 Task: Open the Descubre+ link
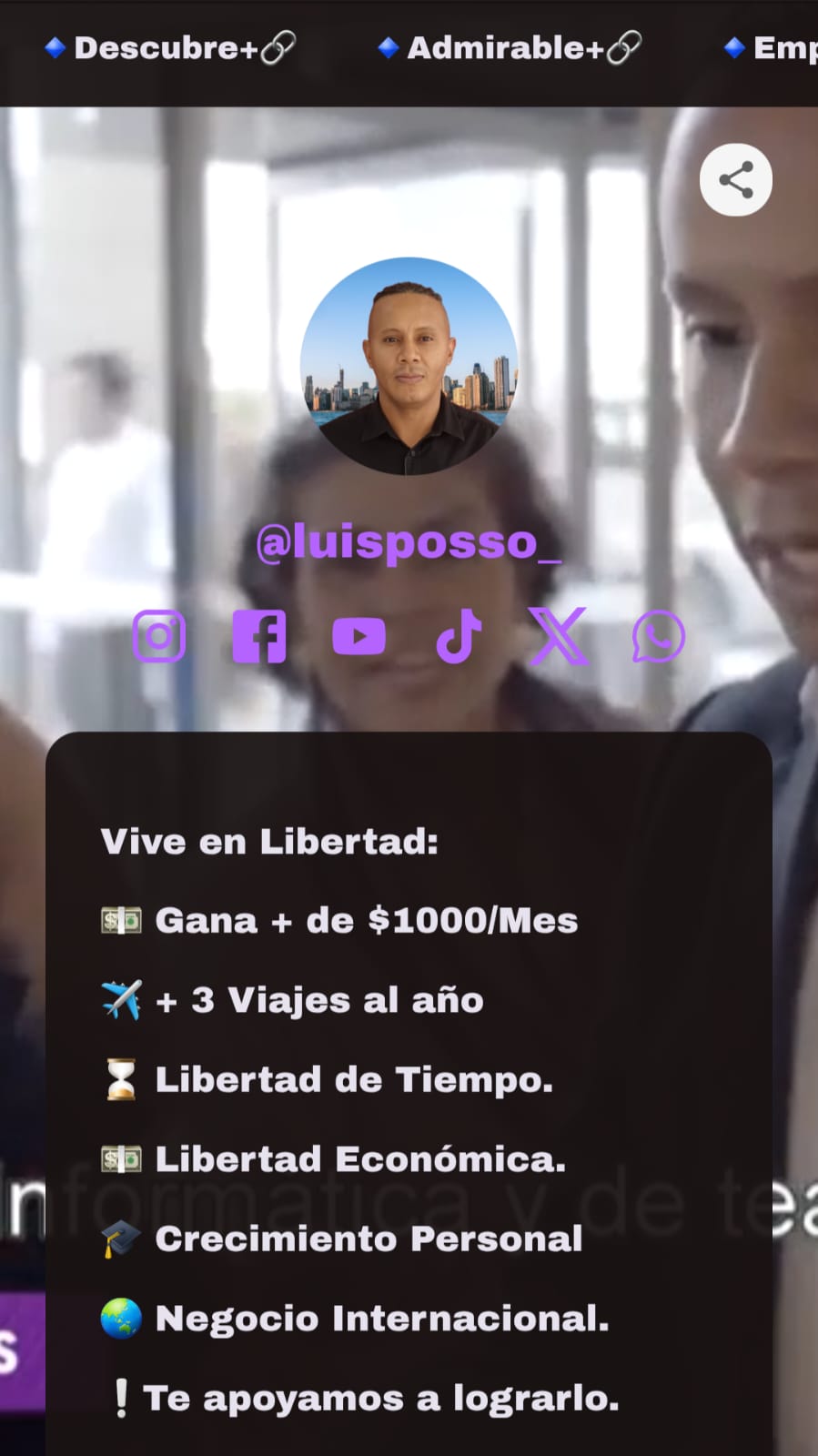(171, 48)
